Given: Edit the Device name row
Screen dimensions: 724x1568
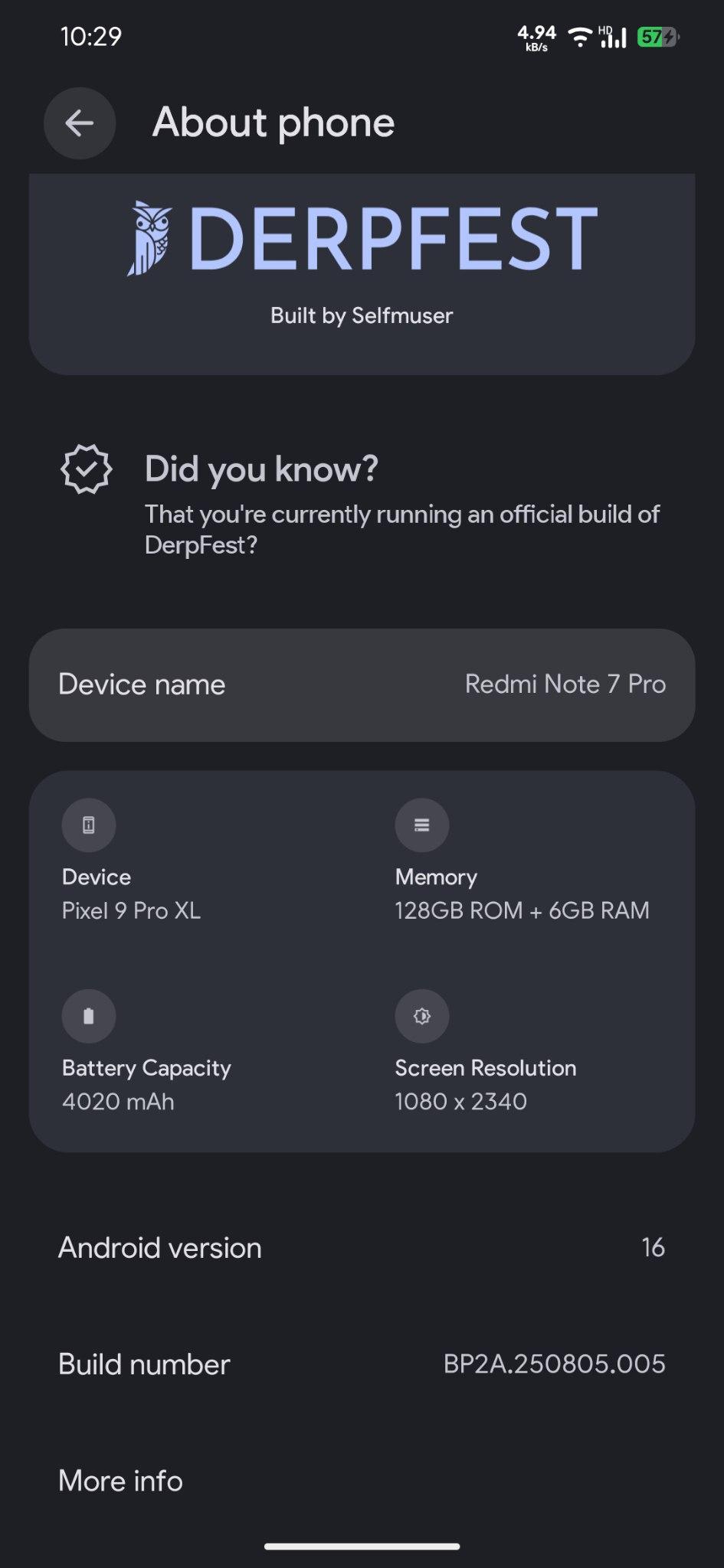Looking at the screenshot, I should (362, 684).
